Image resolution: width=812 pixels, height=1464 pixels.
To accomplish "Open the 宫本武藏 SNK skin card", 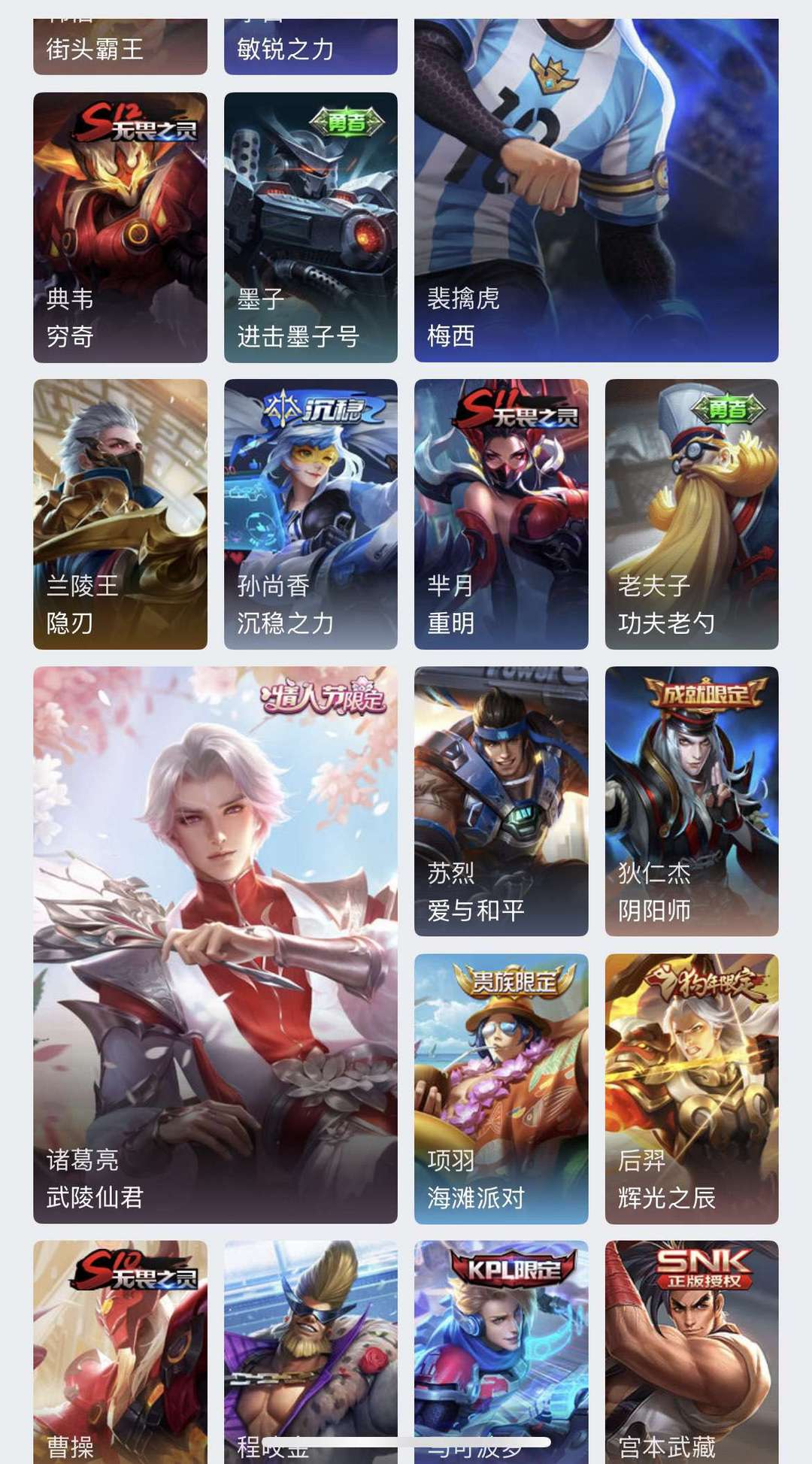I will pos(692,1350).
